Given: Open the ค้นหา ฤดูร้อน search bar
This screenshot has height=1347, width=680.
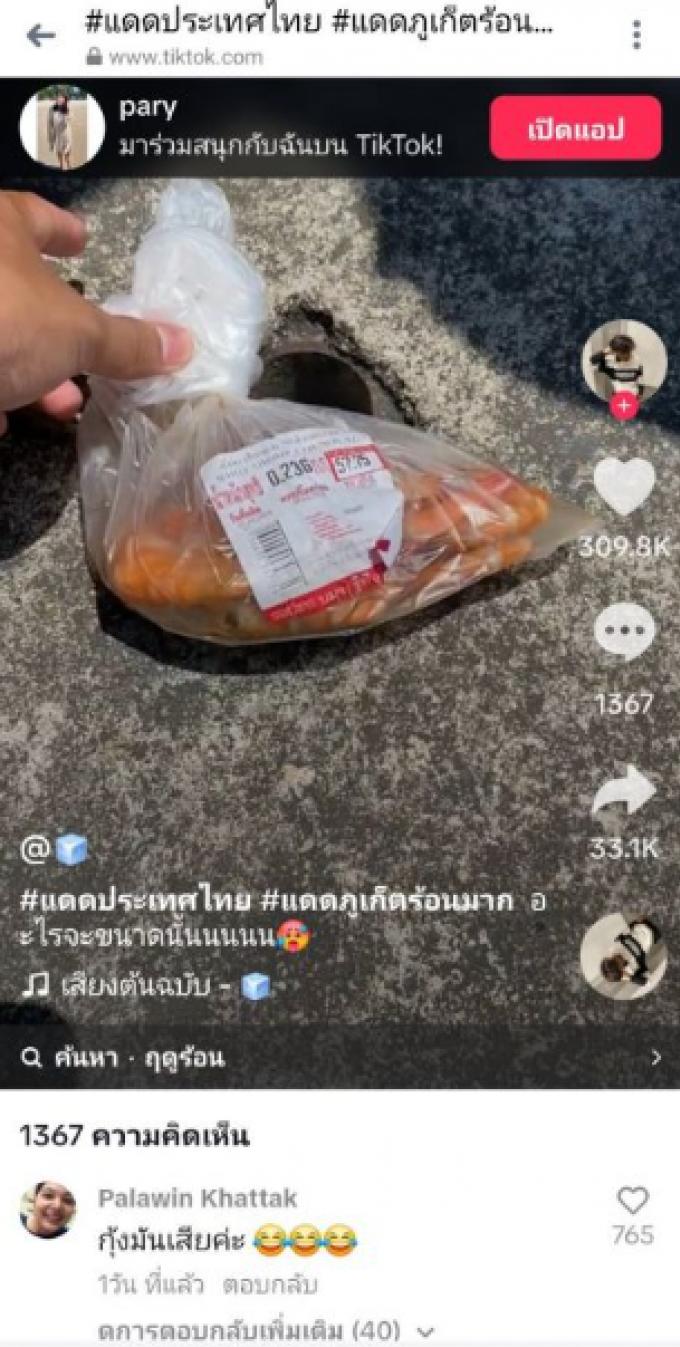Looking at the screenshot, I should [340, 1057].
